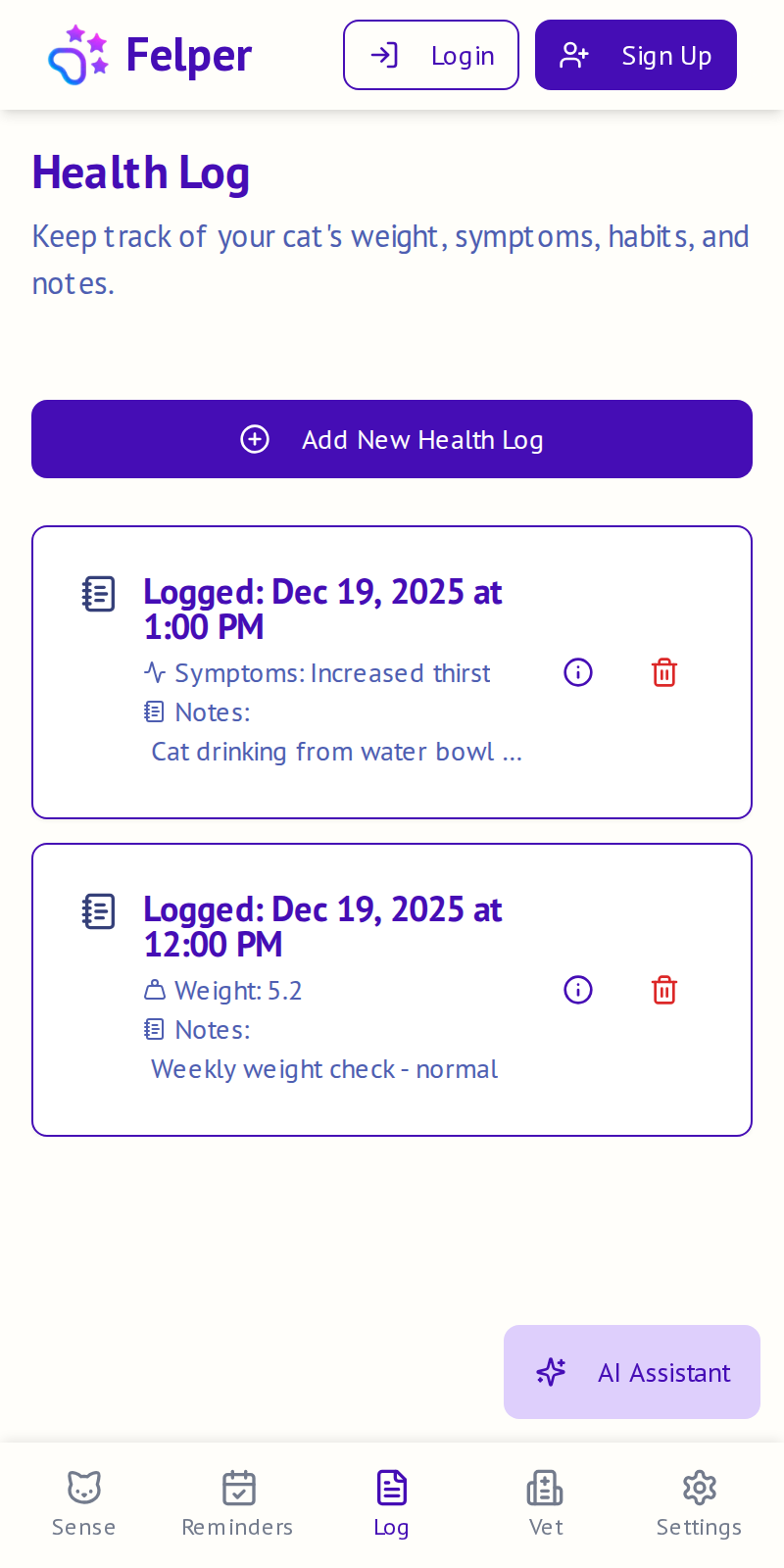View info for the 12:00 PM weight log

pos(578,989)
